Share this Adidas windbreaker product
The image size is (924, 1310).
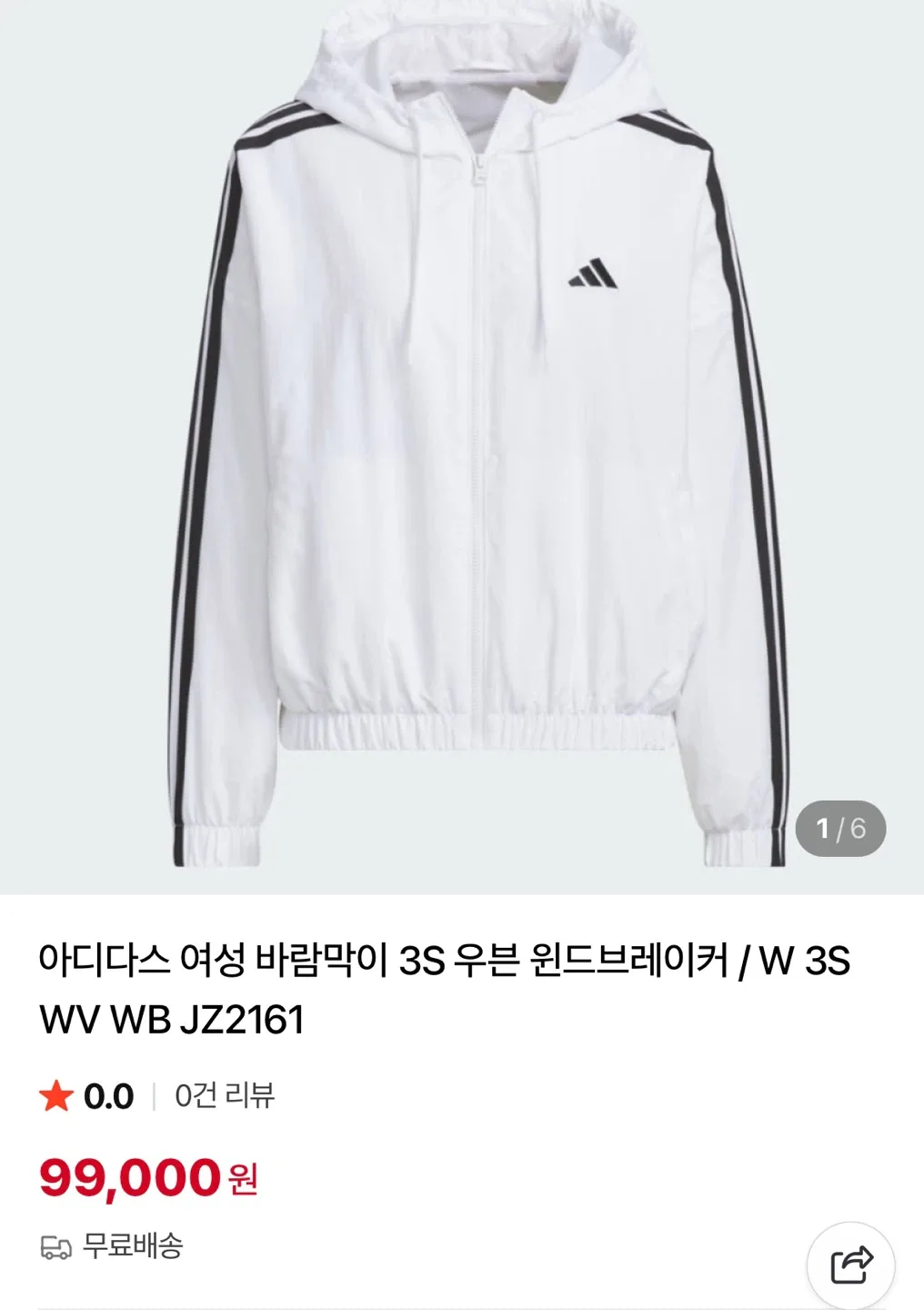851,1265
